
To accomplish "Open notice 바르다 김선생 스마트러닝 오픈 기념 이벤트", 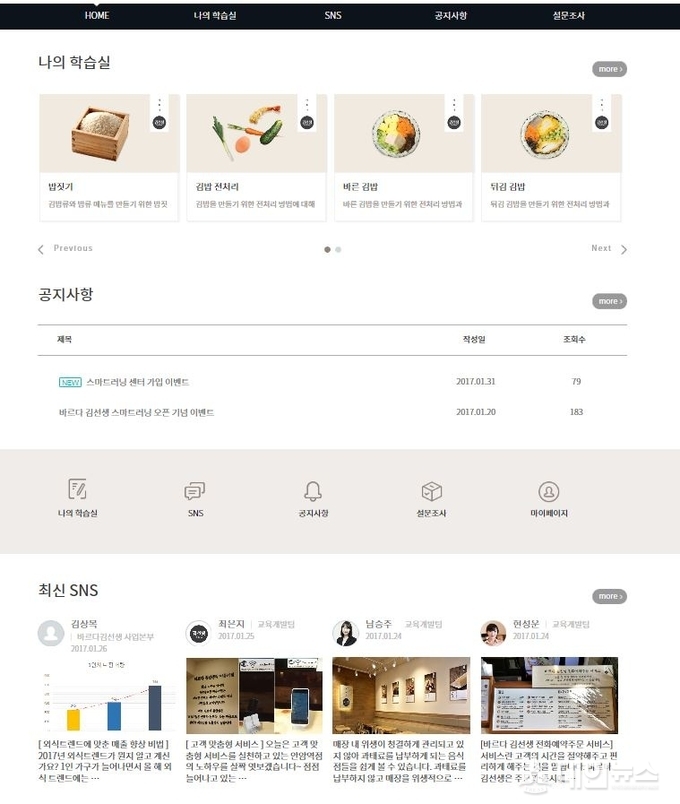I will [x=150, y=412].
